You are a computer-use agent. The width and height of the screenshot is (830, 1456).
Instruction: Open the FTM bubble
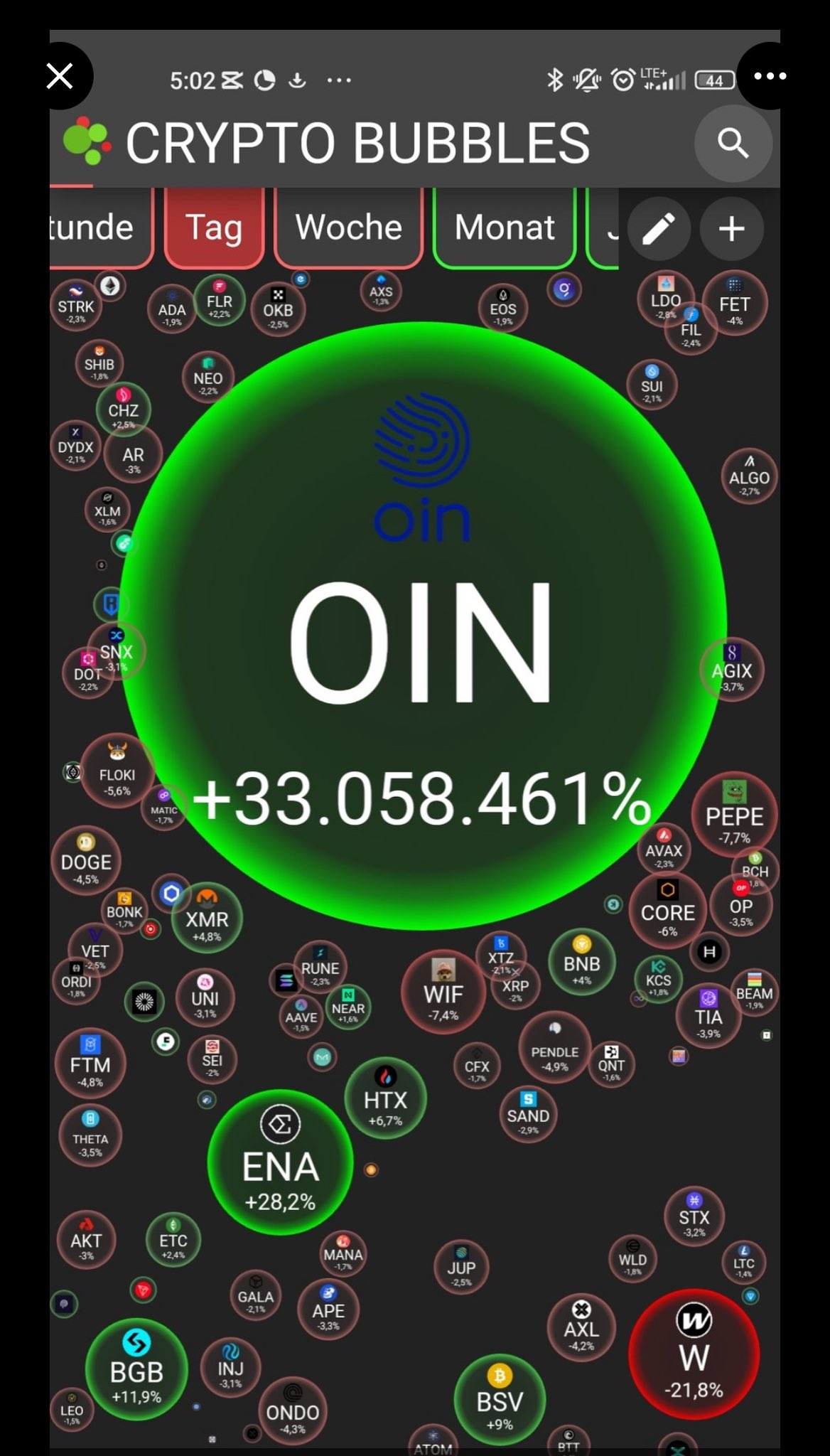(90, 1064)
